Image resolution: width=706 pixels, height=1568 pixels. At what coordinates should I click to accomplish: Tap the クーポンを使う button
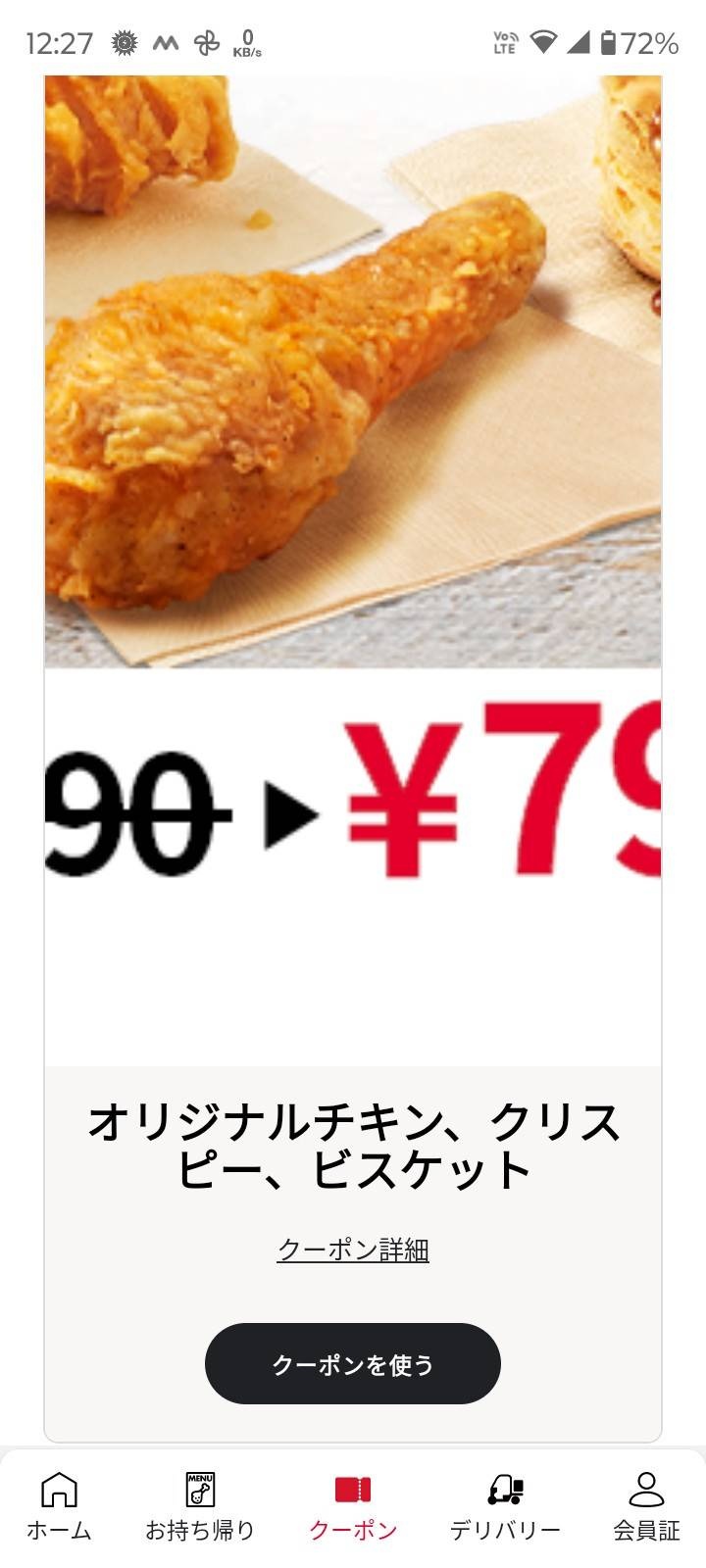coord(353,1363)
